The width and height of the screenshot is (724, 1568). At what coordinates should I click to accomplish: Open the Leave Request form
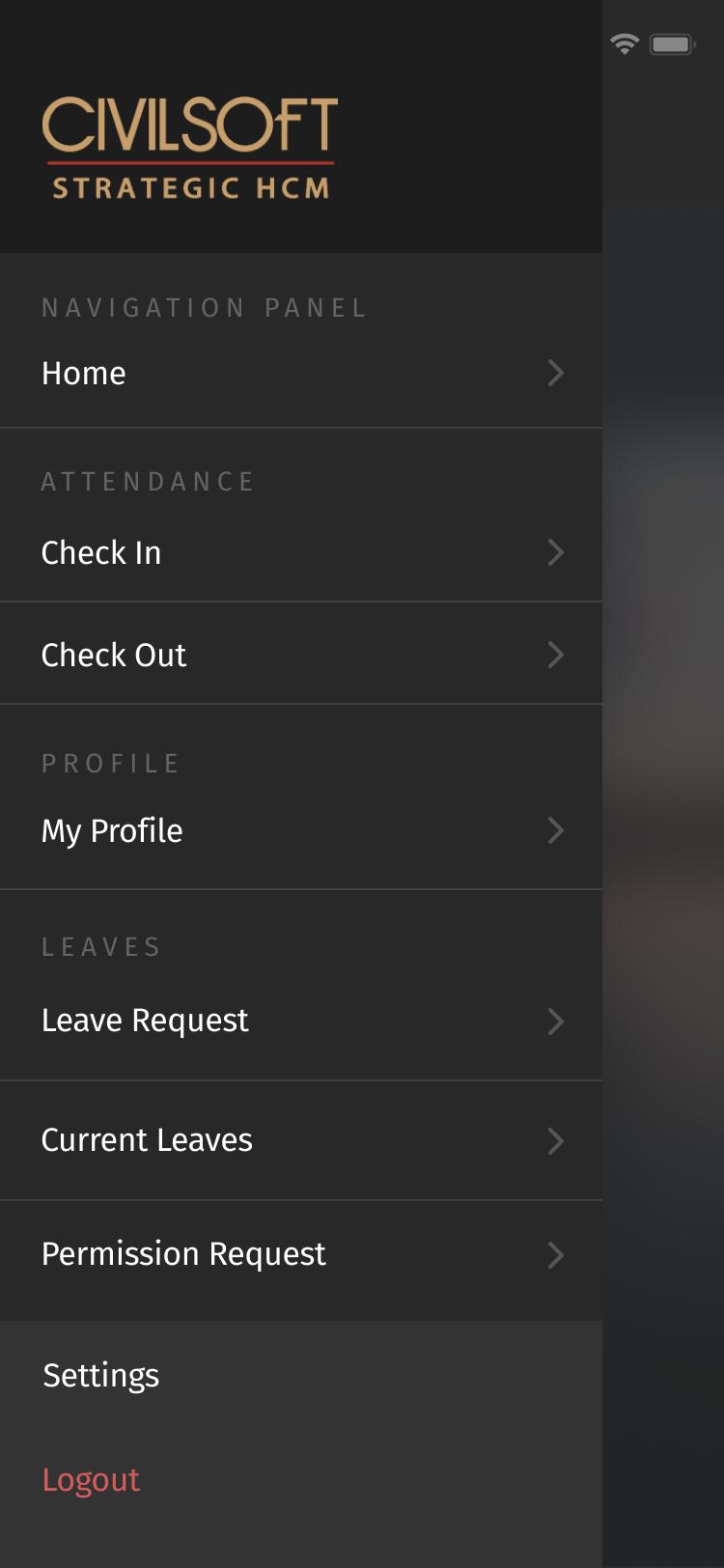[x=301, y=1021]
